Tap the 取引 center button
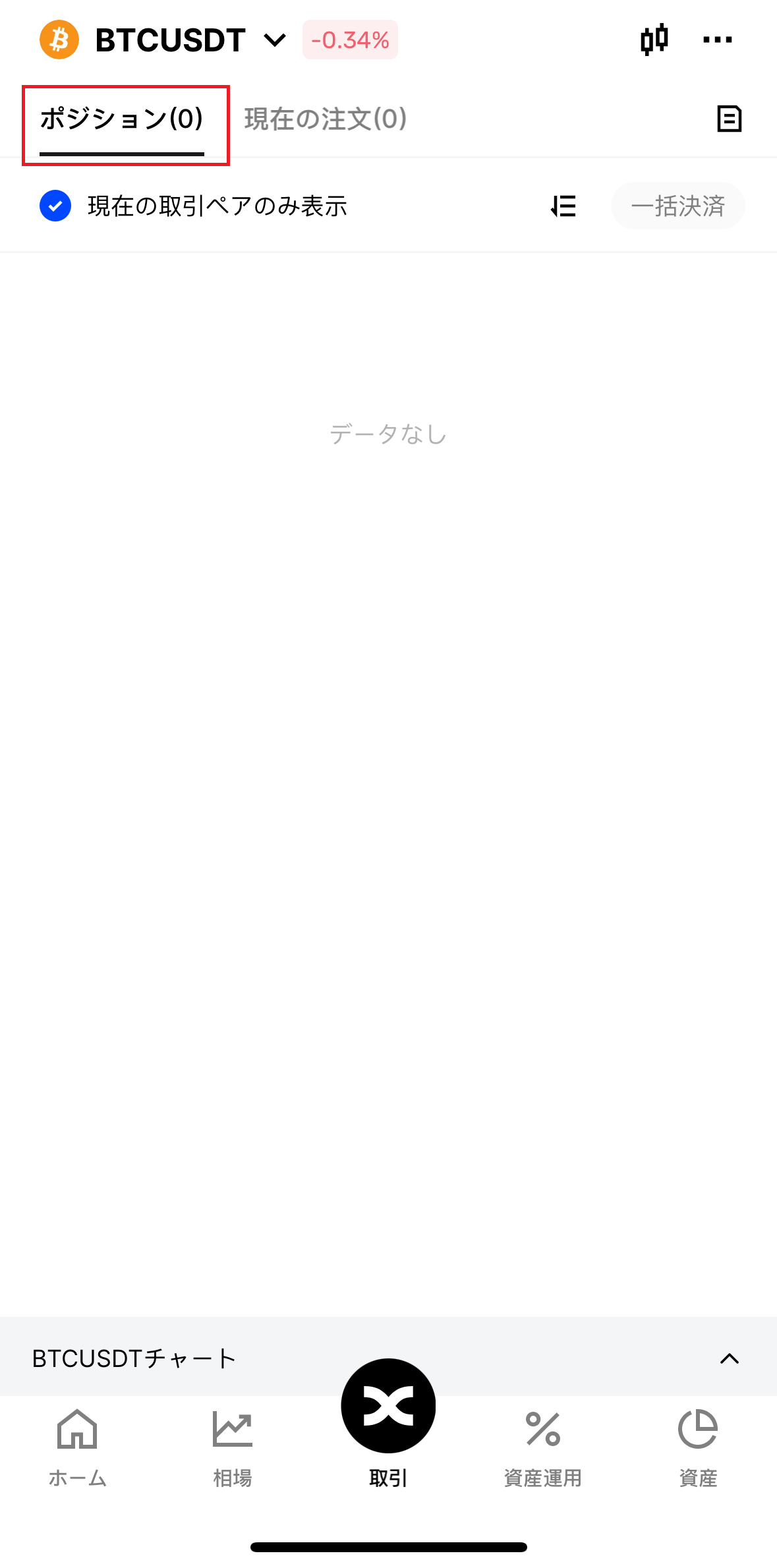This screenshot has width=777, height=1568. tap(388, 1407)
